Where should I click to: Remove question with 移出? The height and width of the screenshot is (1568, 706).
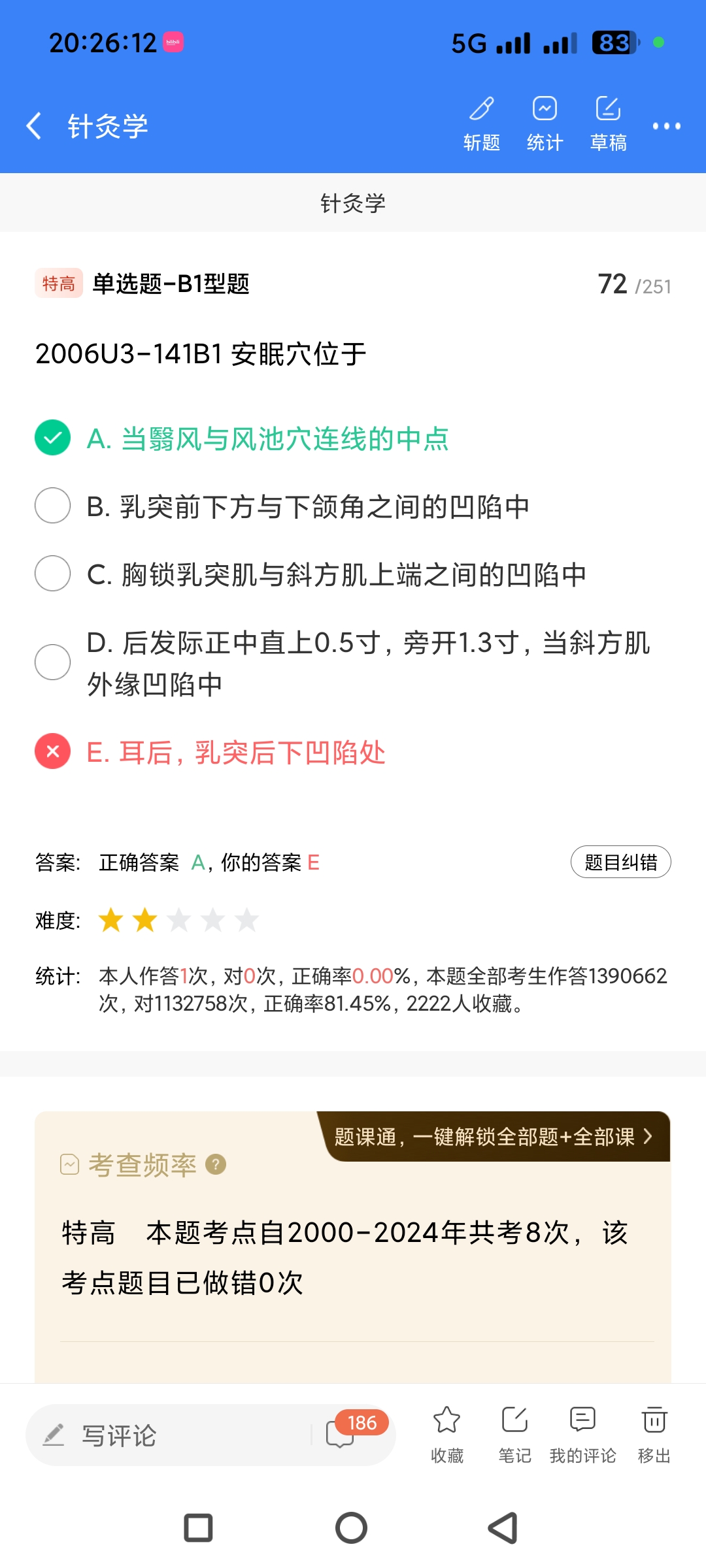tap(654, 1434)
